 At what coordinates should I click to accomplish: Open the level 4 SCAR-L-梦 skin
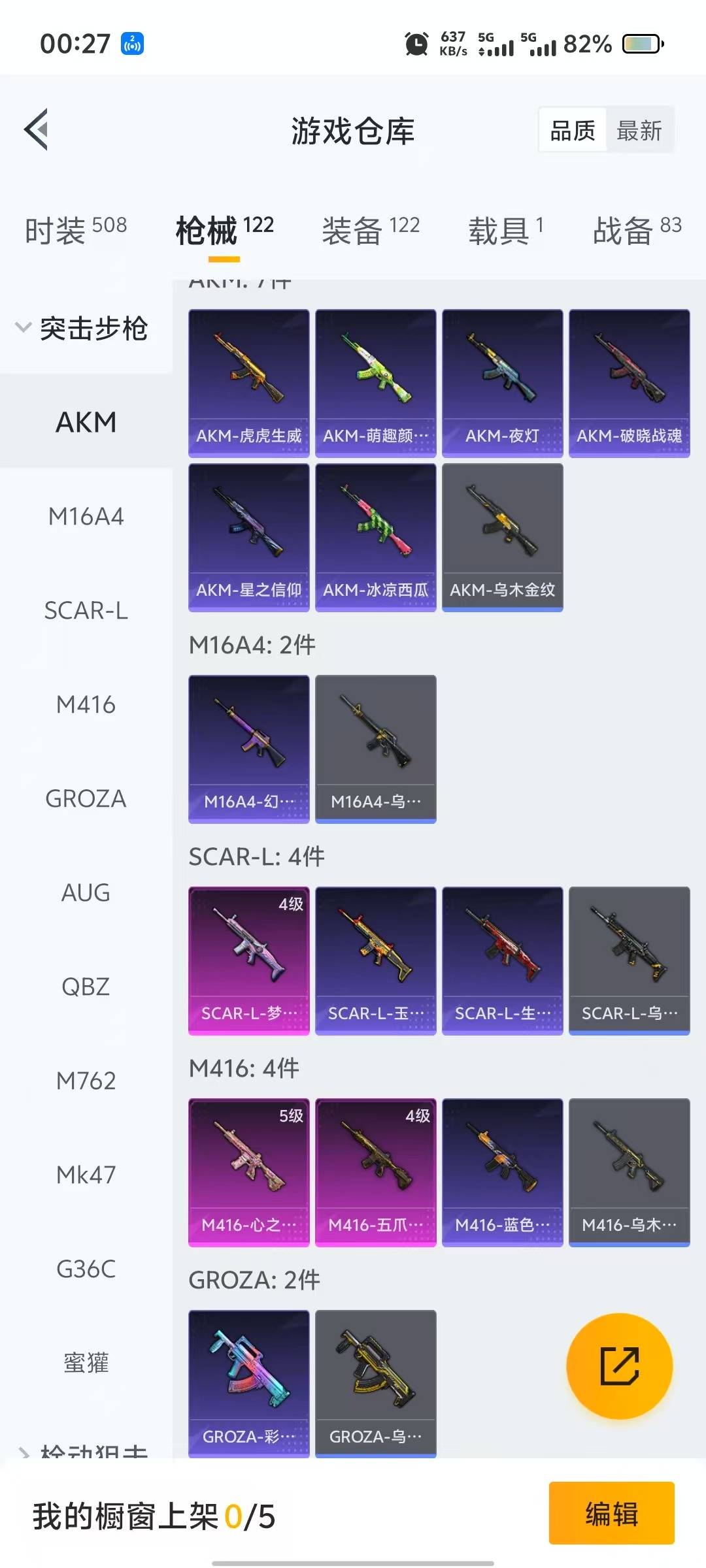tap(248, 960)
